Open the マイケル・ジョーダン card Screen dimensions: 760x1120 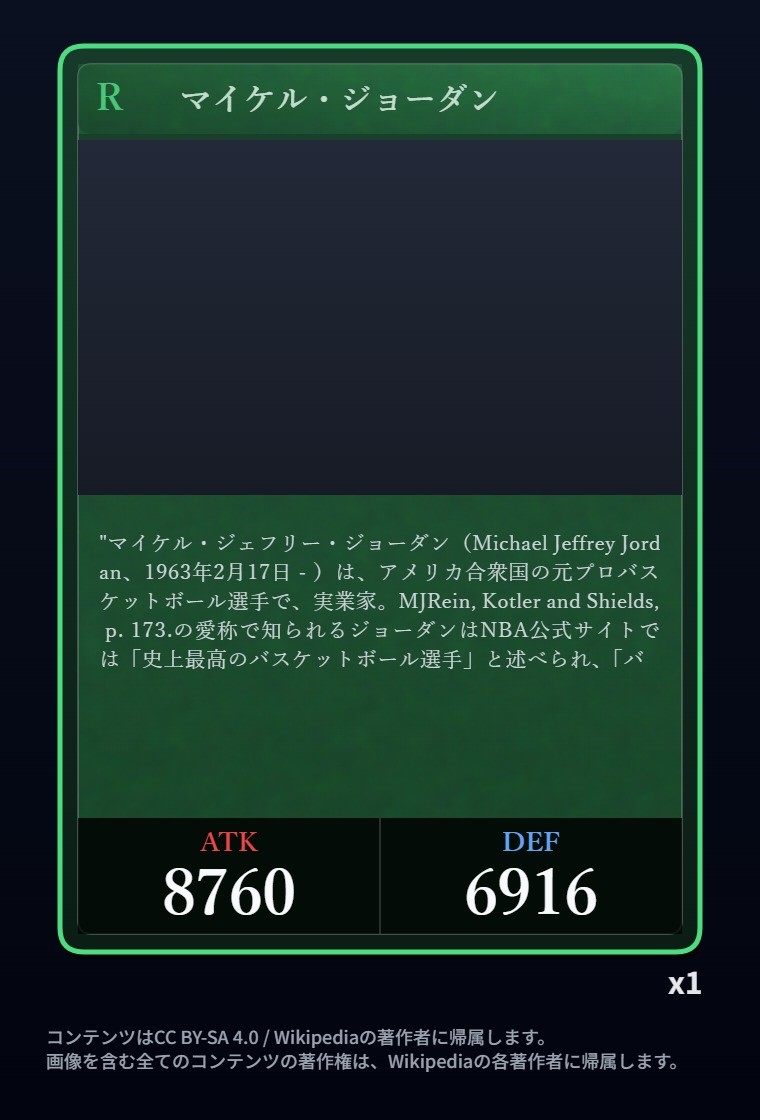pos(379,499)
